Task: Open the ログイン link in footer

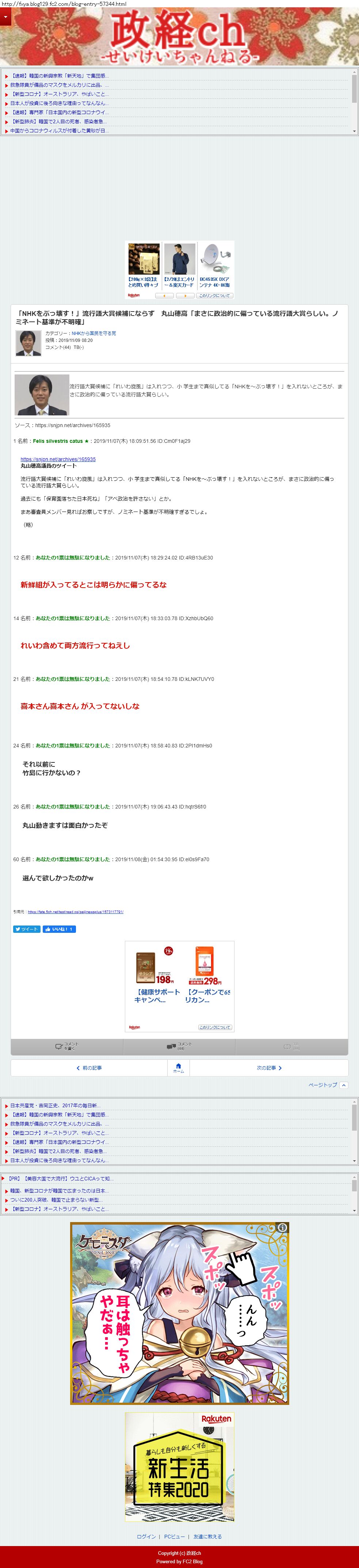Action: tap(146, 1536)
